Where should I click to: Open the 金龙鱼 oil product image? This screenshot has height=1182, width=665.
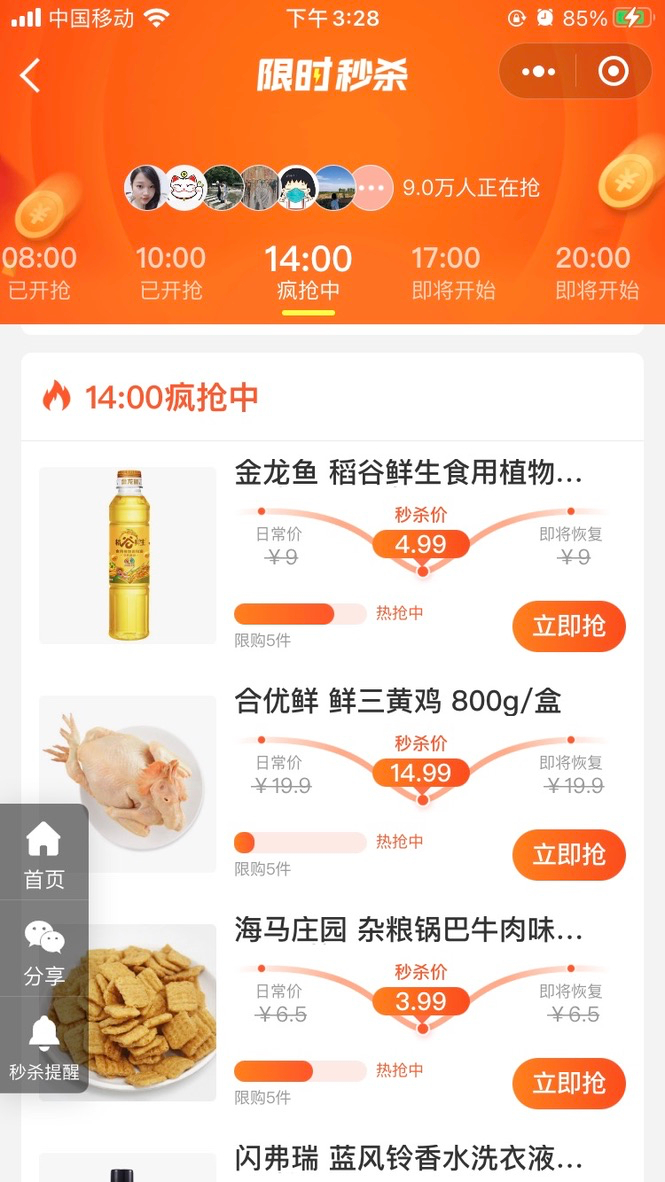[x=127, y=555]
